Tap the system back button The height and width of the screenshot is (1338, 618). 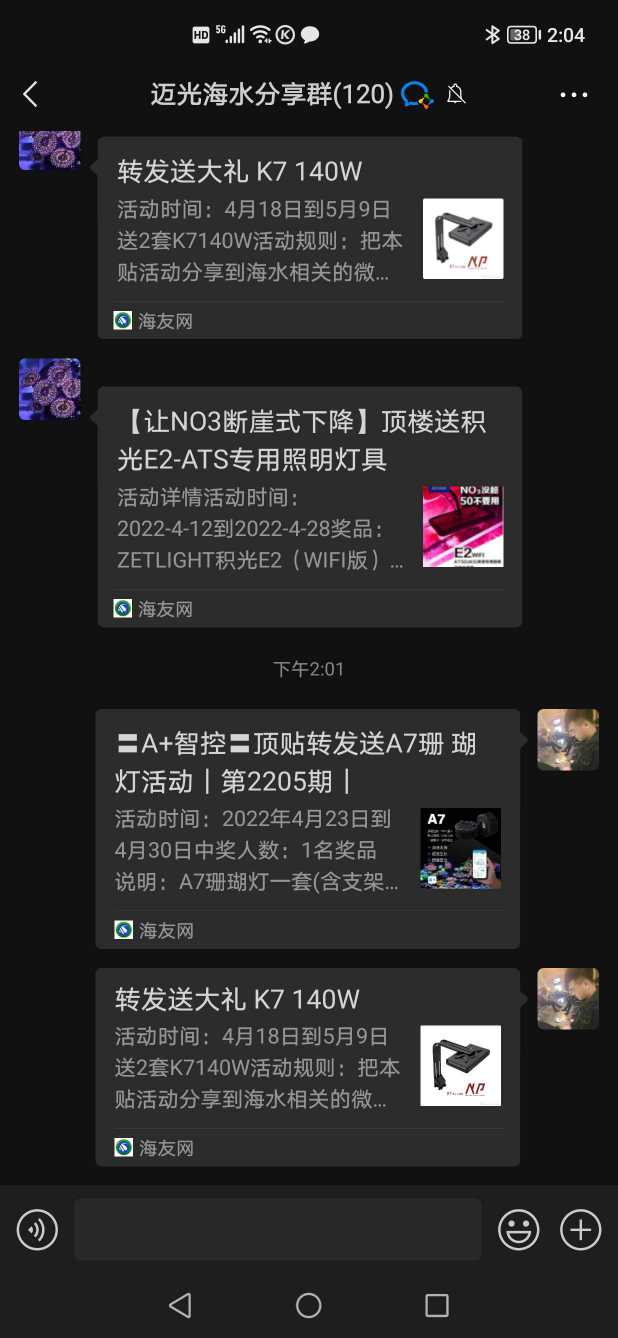(x=180, y=1305)
